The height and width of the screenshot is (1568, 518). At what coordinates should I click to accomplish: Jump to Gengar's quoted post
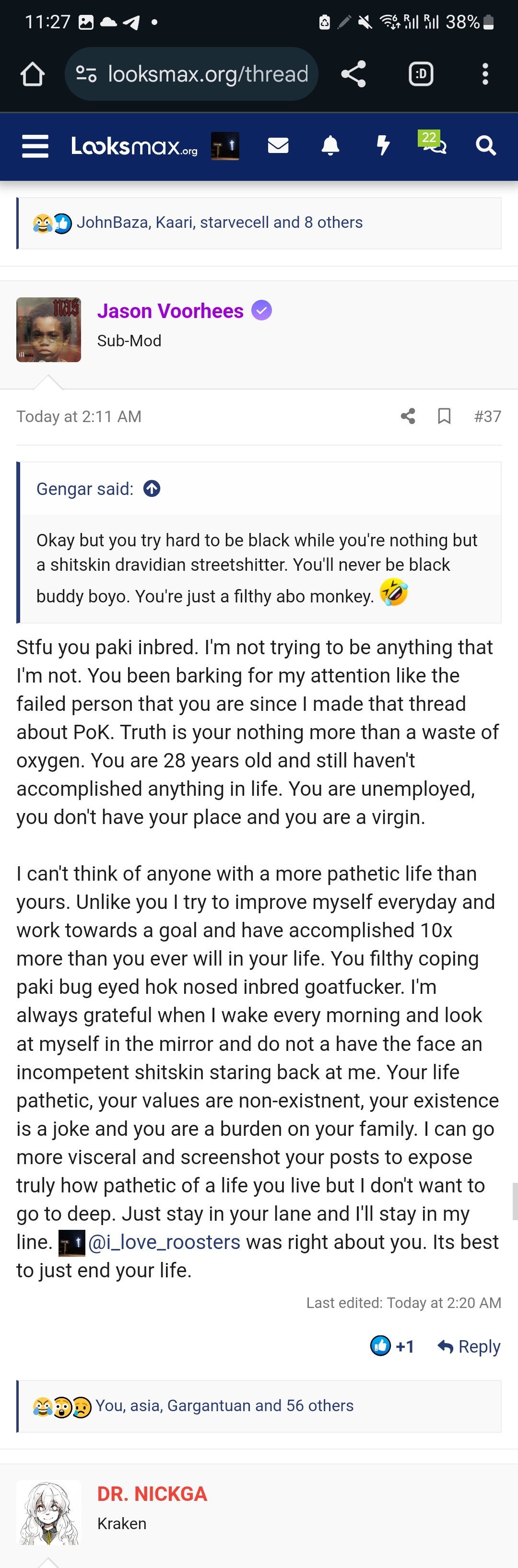click(x=152, y=489)
